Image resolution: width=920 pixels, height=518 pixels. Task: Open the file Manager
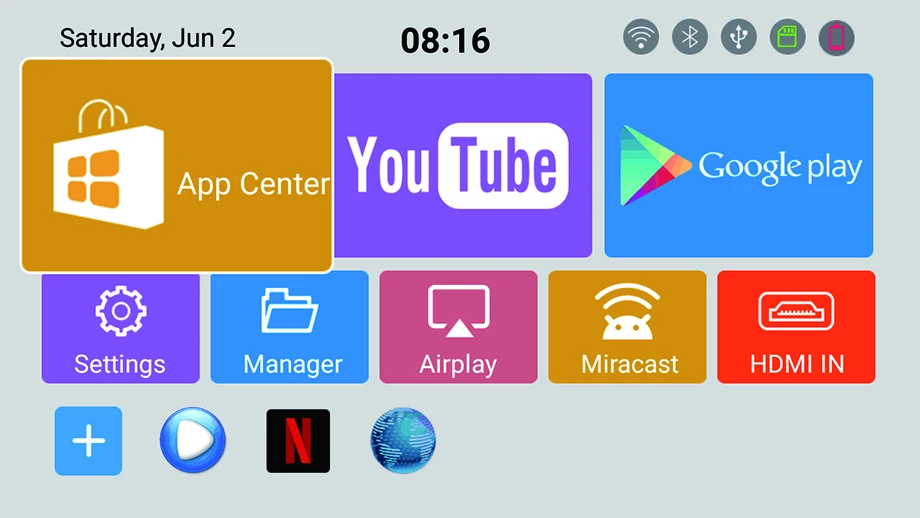point(290,327)
